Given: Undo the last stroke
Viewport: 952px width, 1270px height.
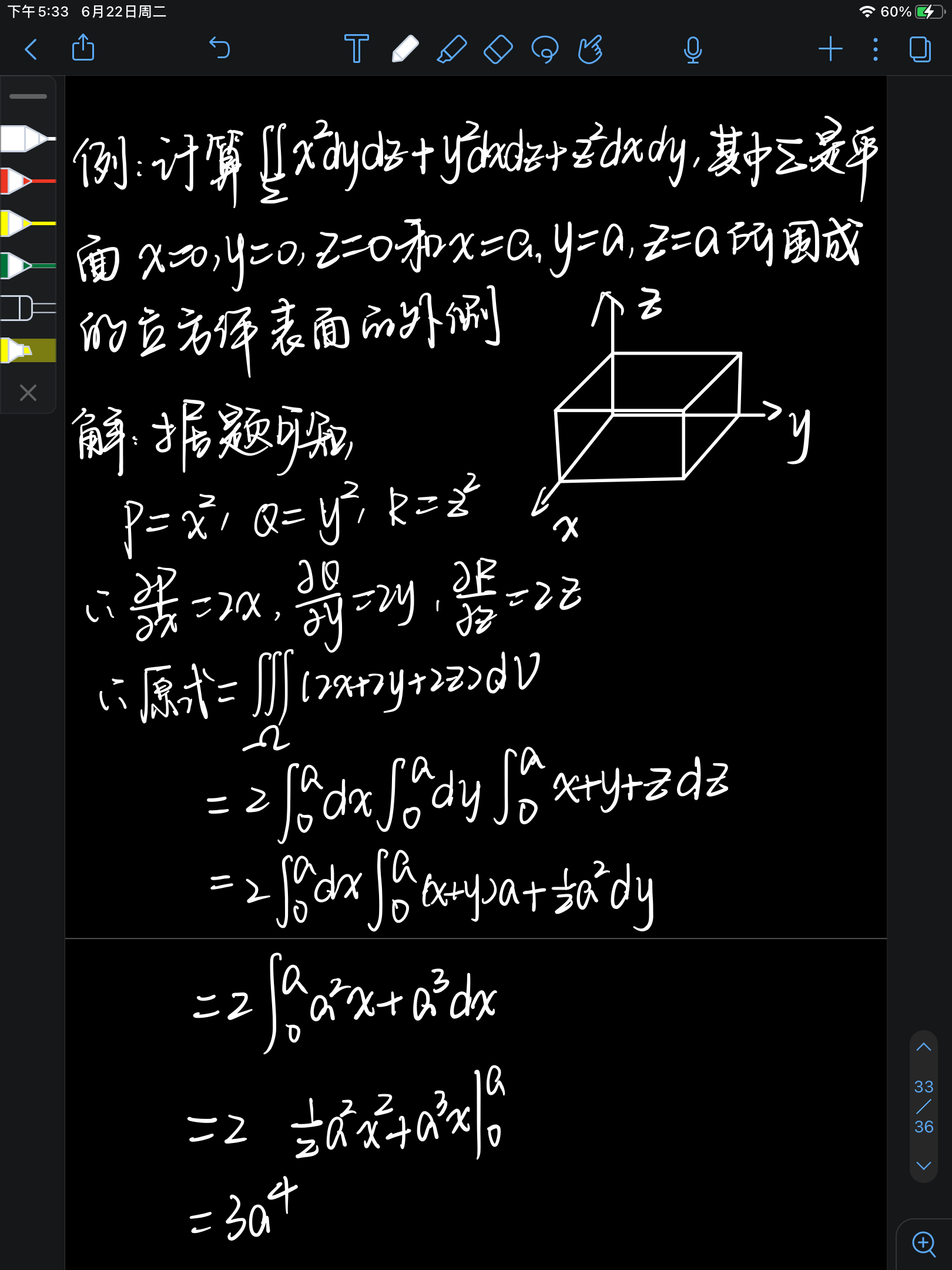Looking at the screenshot, I should click(x=220, y=48).
